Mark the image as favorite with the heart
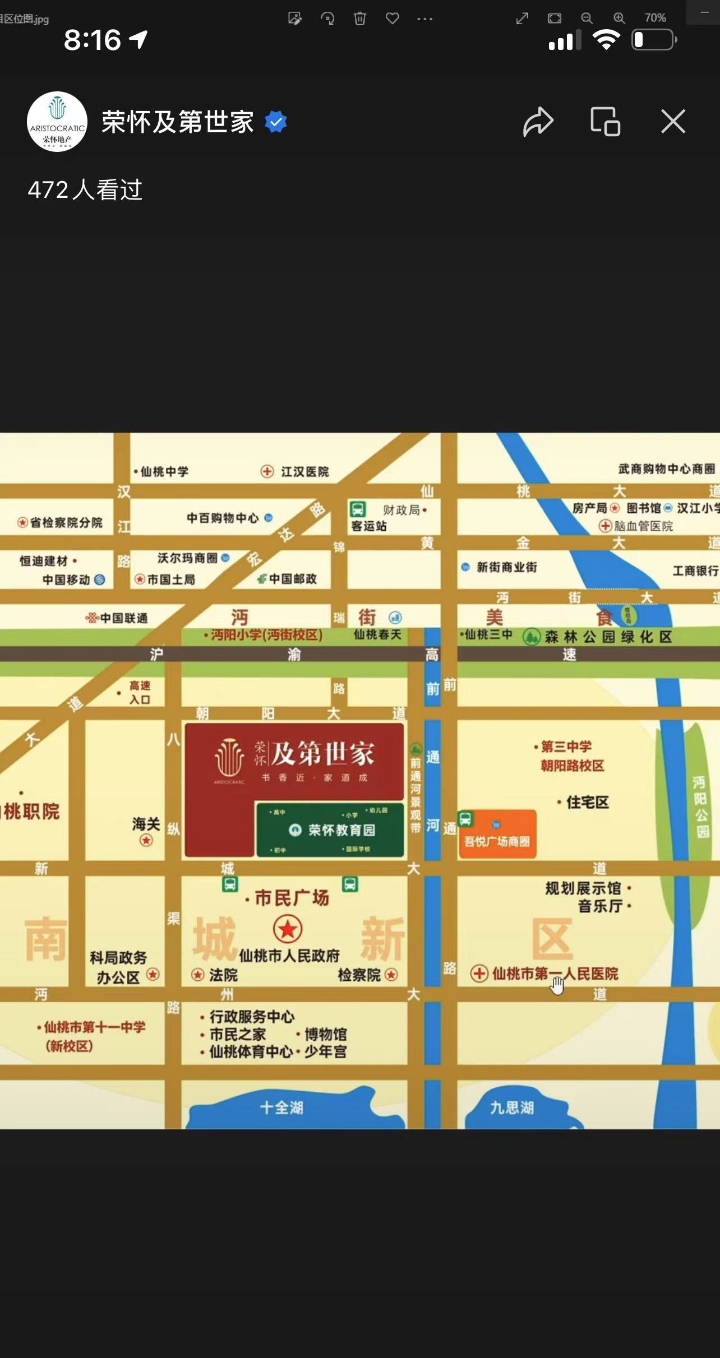This screenshot has height=1358, width=720. (392, 18)
